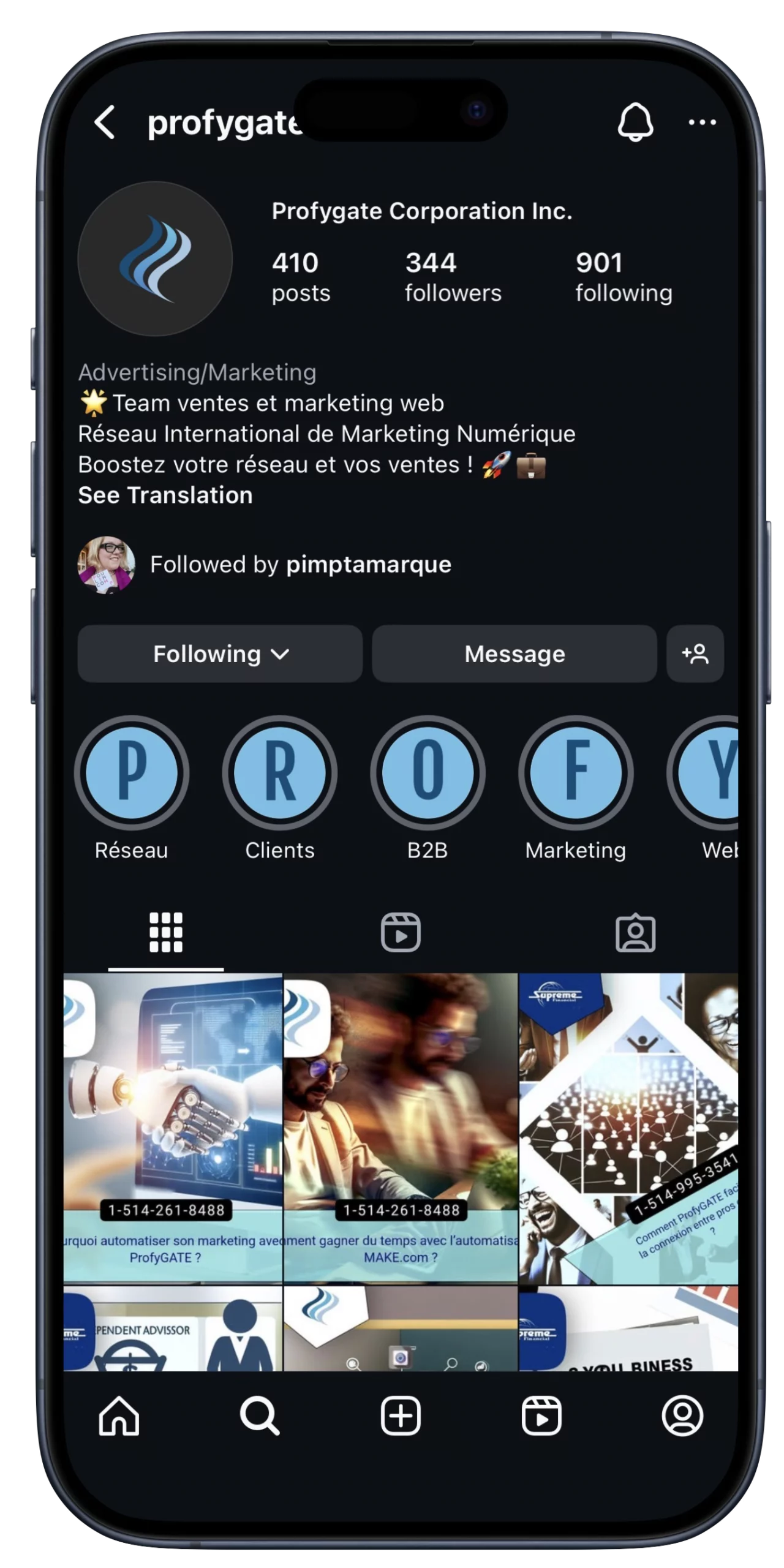View the 901 following list
Viewport: 784px width, 1568px height.
tap(623, 277)
